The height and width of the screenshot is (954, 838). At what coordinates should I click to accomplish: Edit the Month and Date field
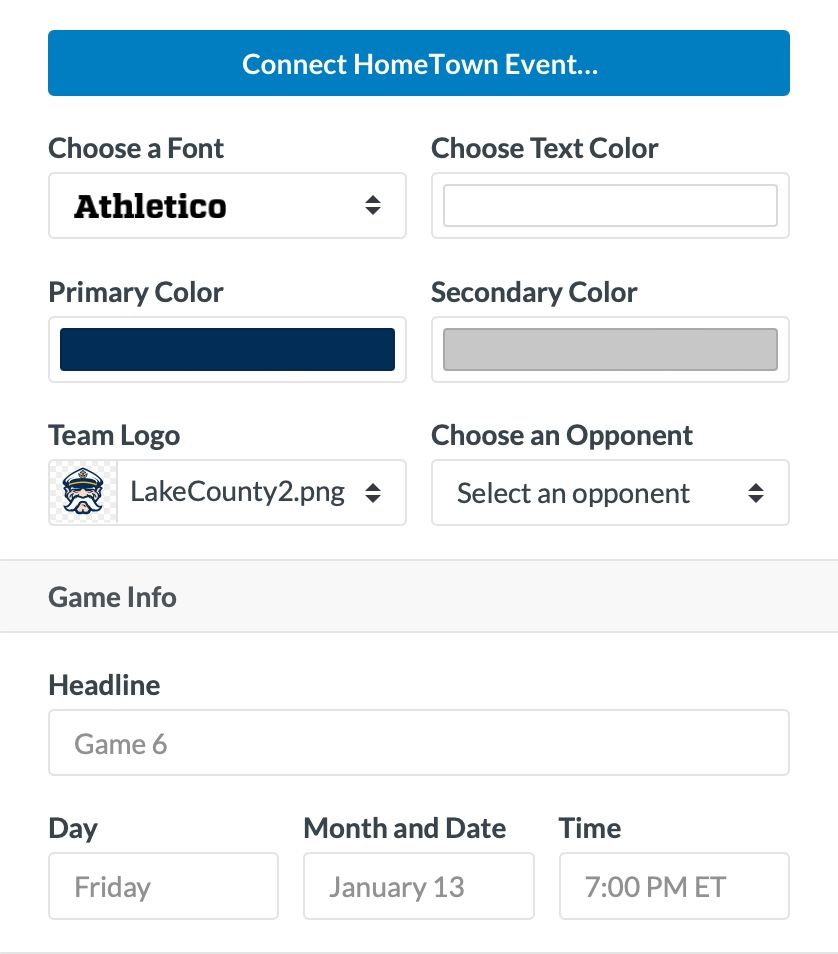pyautogui.click(x=419, y=886)
